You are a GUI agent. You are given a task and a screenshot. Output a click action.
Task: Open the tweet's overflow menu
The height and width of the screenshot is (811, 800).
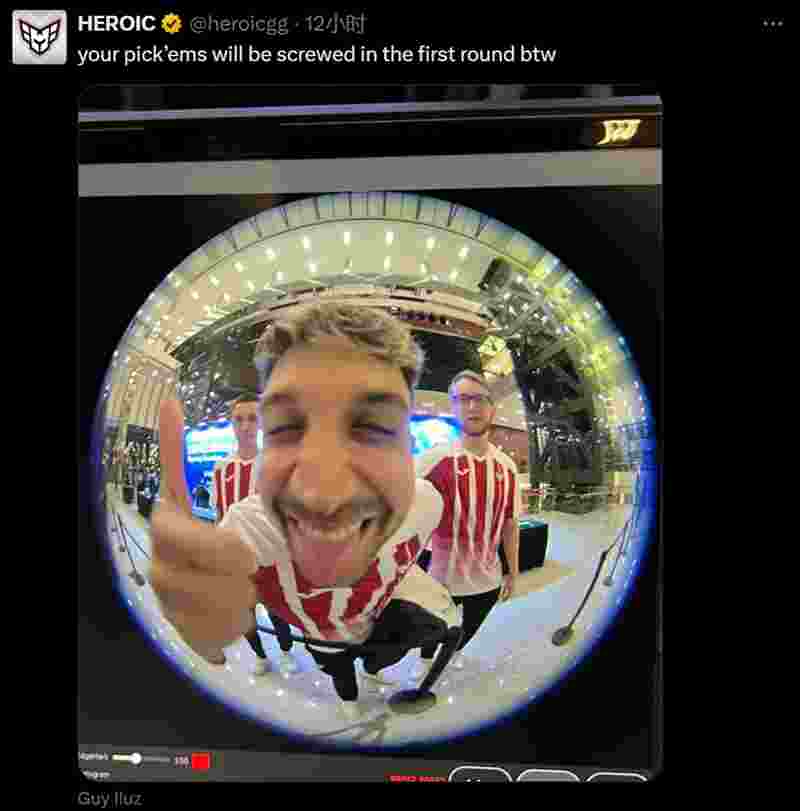(x=772, y=23)
